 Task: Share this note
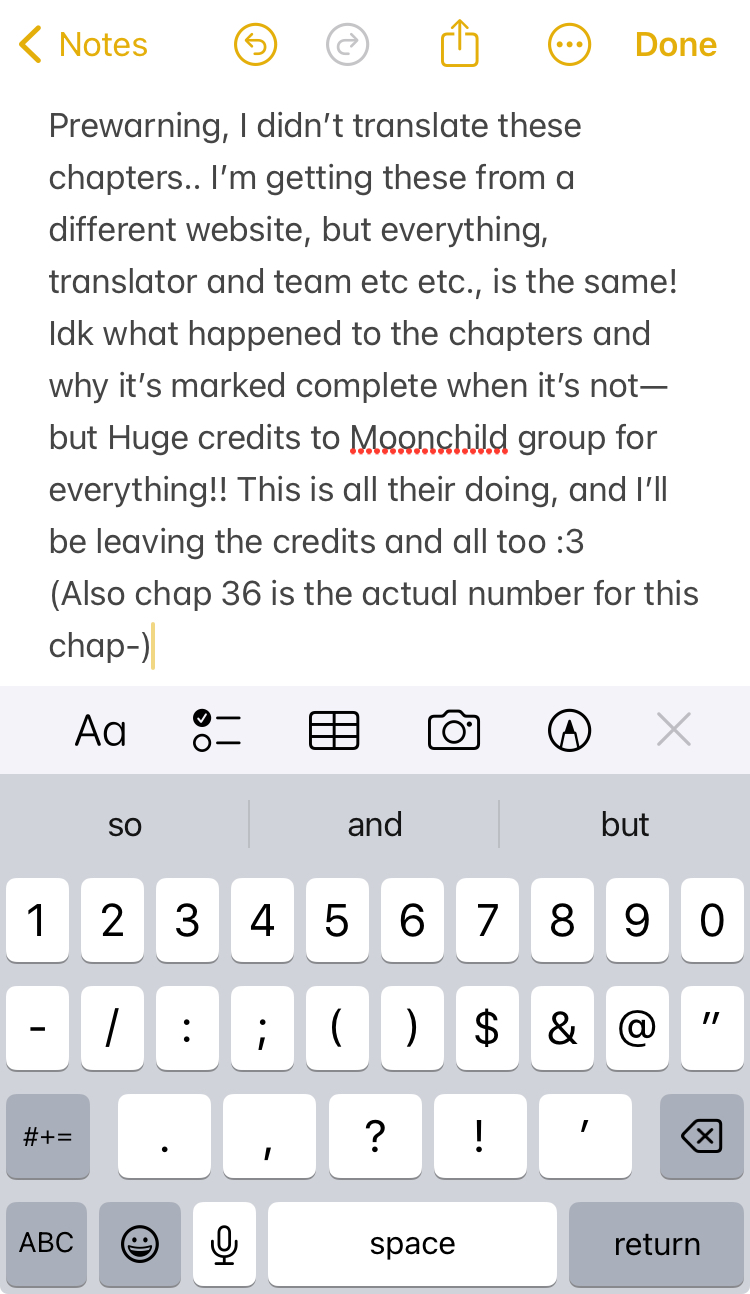460,44
